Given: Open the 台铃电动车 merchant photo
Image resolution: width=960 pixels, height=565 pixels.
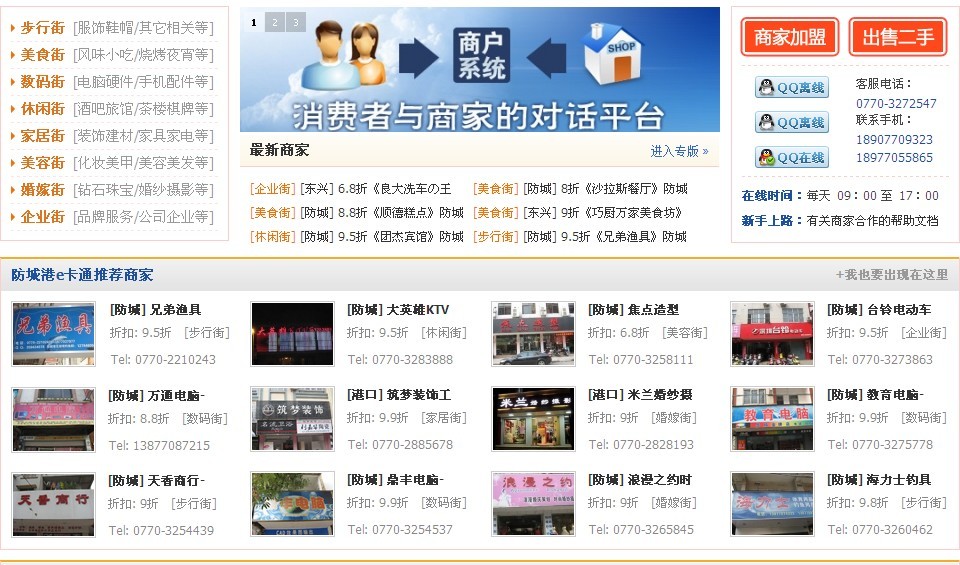Looking at the screenshot, I should click(x=771, y=334).
